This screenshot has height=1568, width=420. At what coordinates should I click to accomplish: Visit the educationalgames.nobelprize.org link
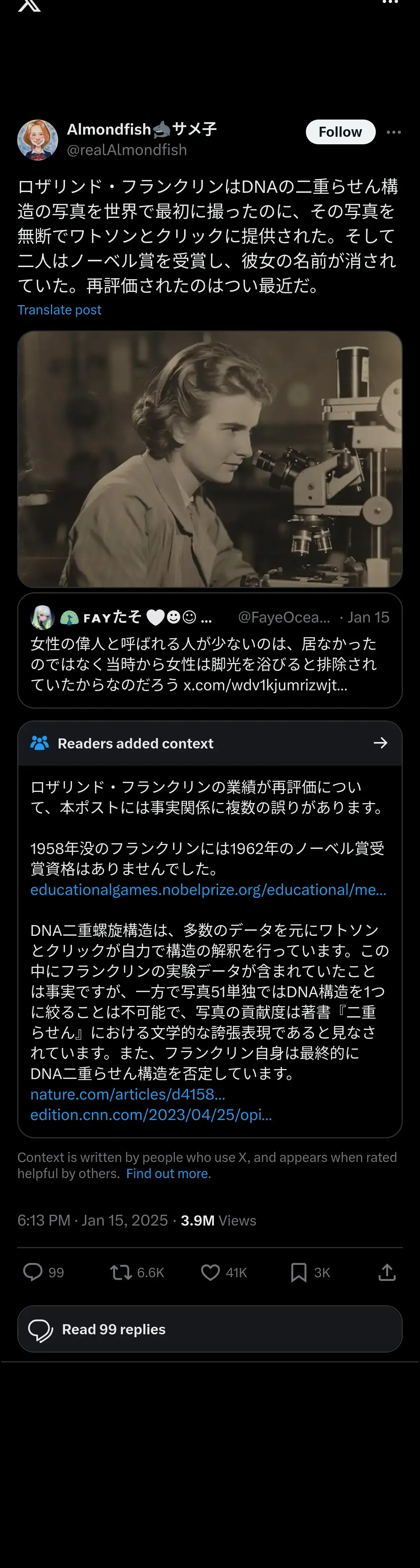coord(208,889)
